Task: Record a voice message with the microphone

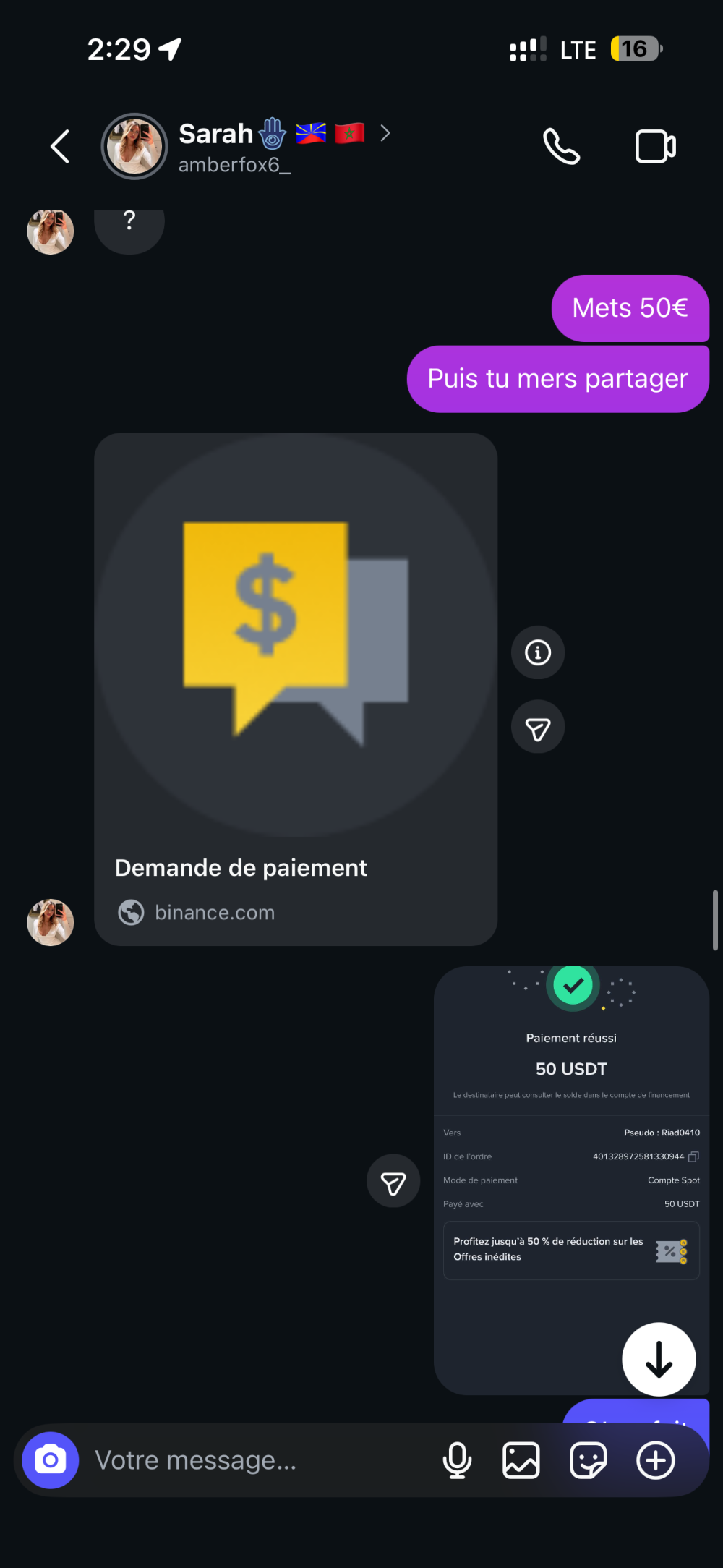Action: (457, 1460)
